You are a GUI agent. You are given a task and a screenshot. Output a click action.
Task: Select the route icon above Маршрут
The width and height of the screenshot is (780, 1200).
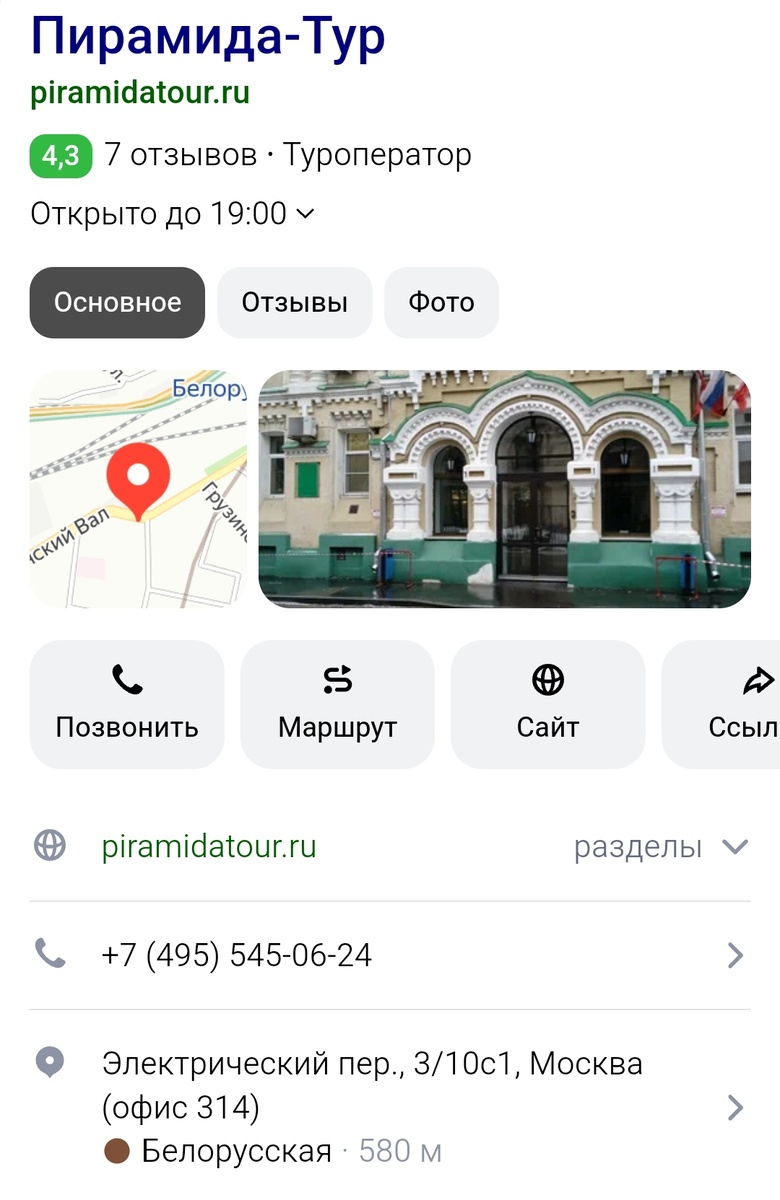[x=337, y=679]
